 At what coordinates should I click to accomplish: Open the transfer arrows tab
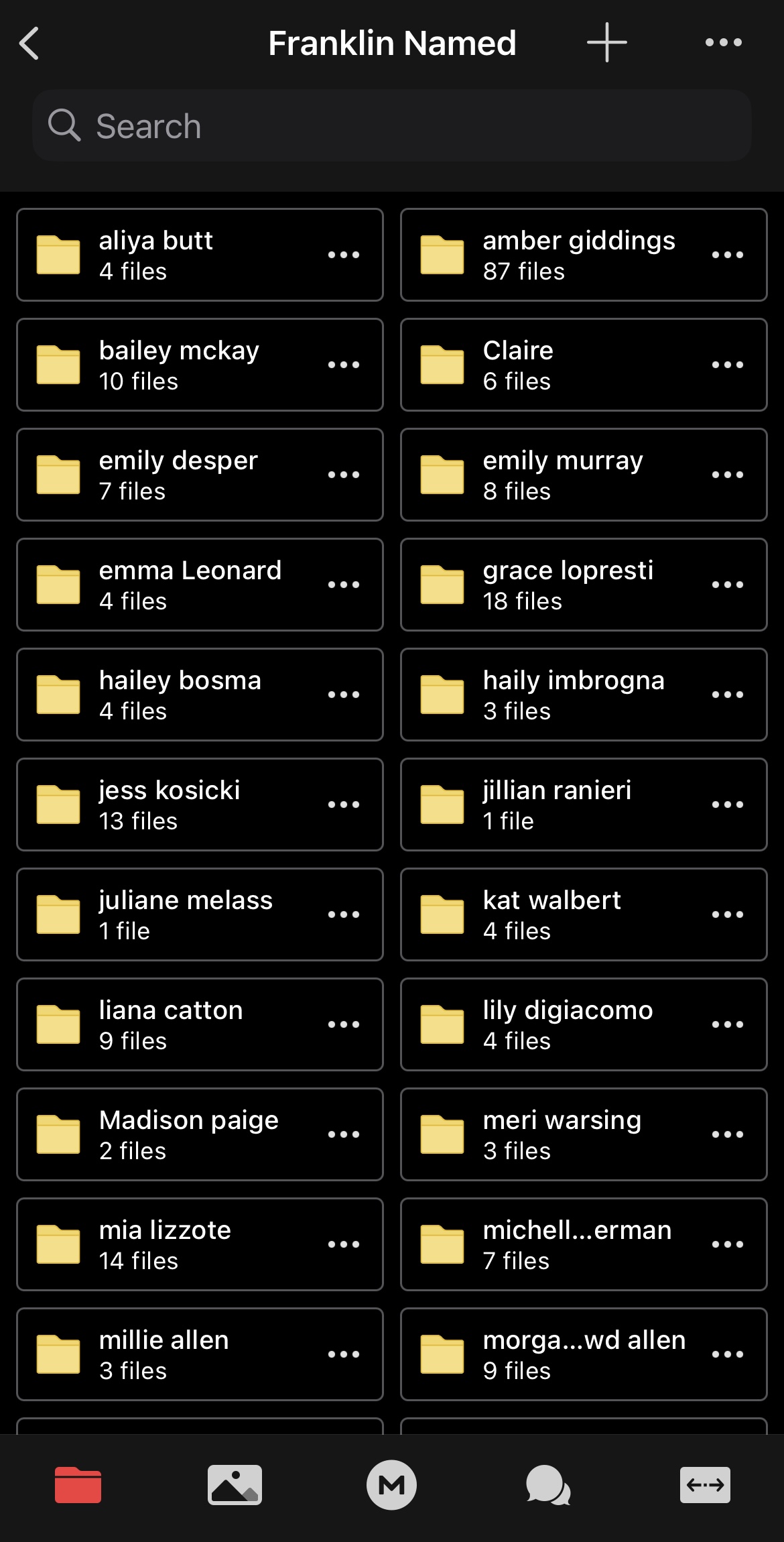[x=705, y=1485]
